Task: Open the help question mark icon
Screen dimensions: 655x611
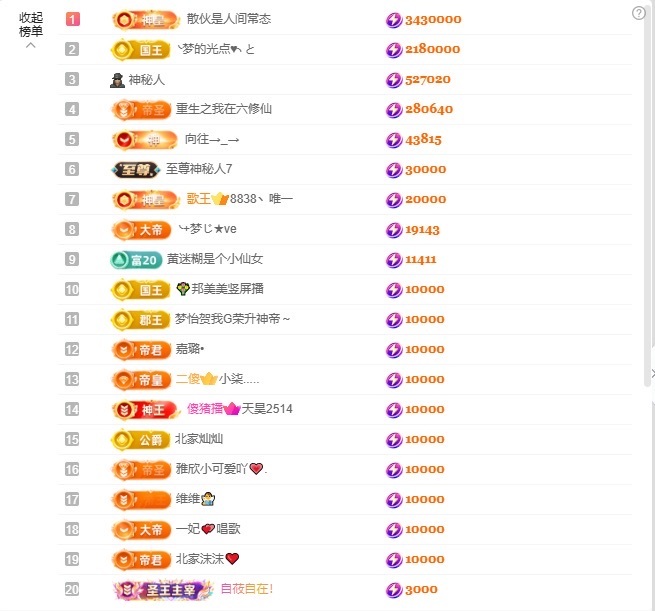Action: [x=639, y=13]
